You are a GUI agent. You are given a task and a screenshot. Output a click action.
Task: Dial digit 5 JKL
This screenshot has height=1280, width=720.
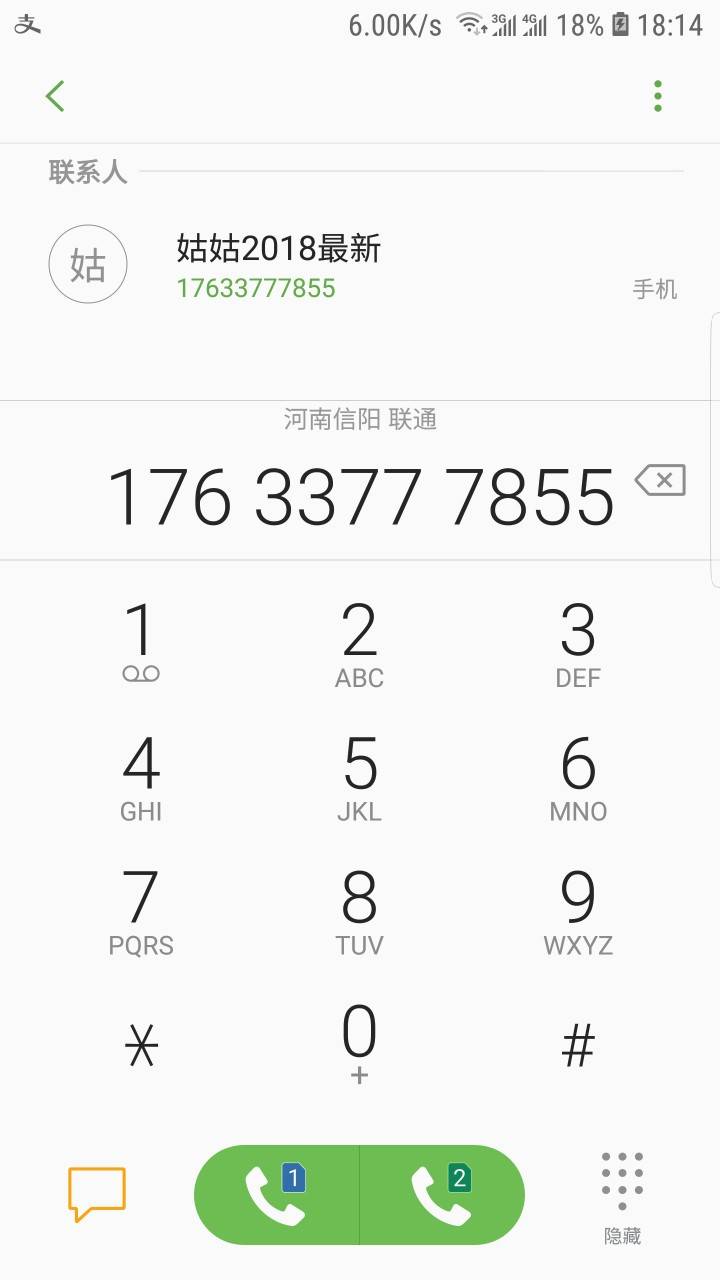coord(359,777)
